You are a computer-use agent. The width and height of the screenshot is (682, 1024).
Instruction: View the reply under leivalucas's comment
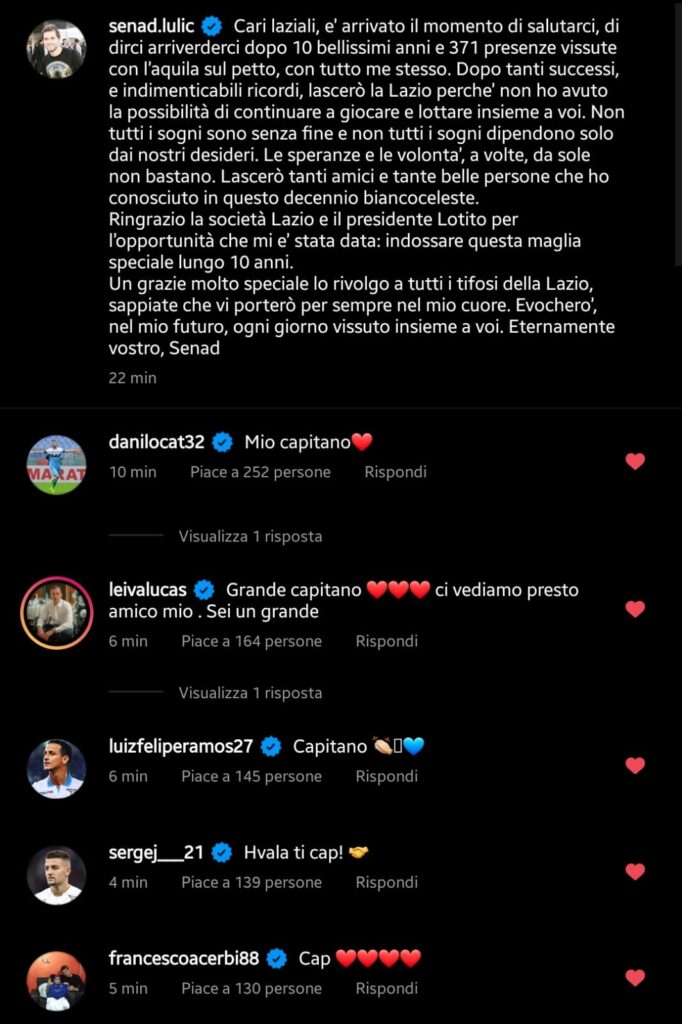(250, 692)
